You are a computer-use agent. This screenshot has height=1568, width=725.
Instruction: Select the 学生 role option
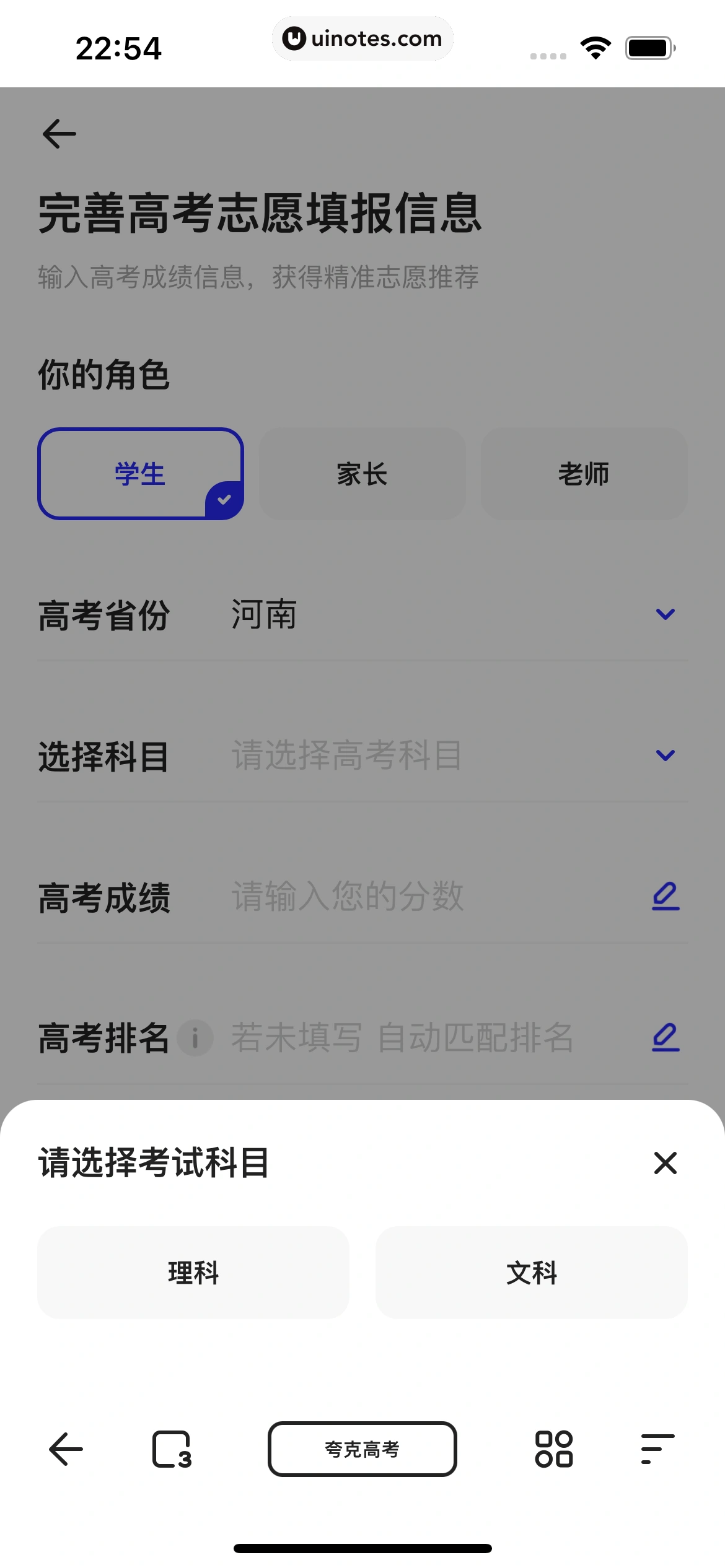click(141, 473)
